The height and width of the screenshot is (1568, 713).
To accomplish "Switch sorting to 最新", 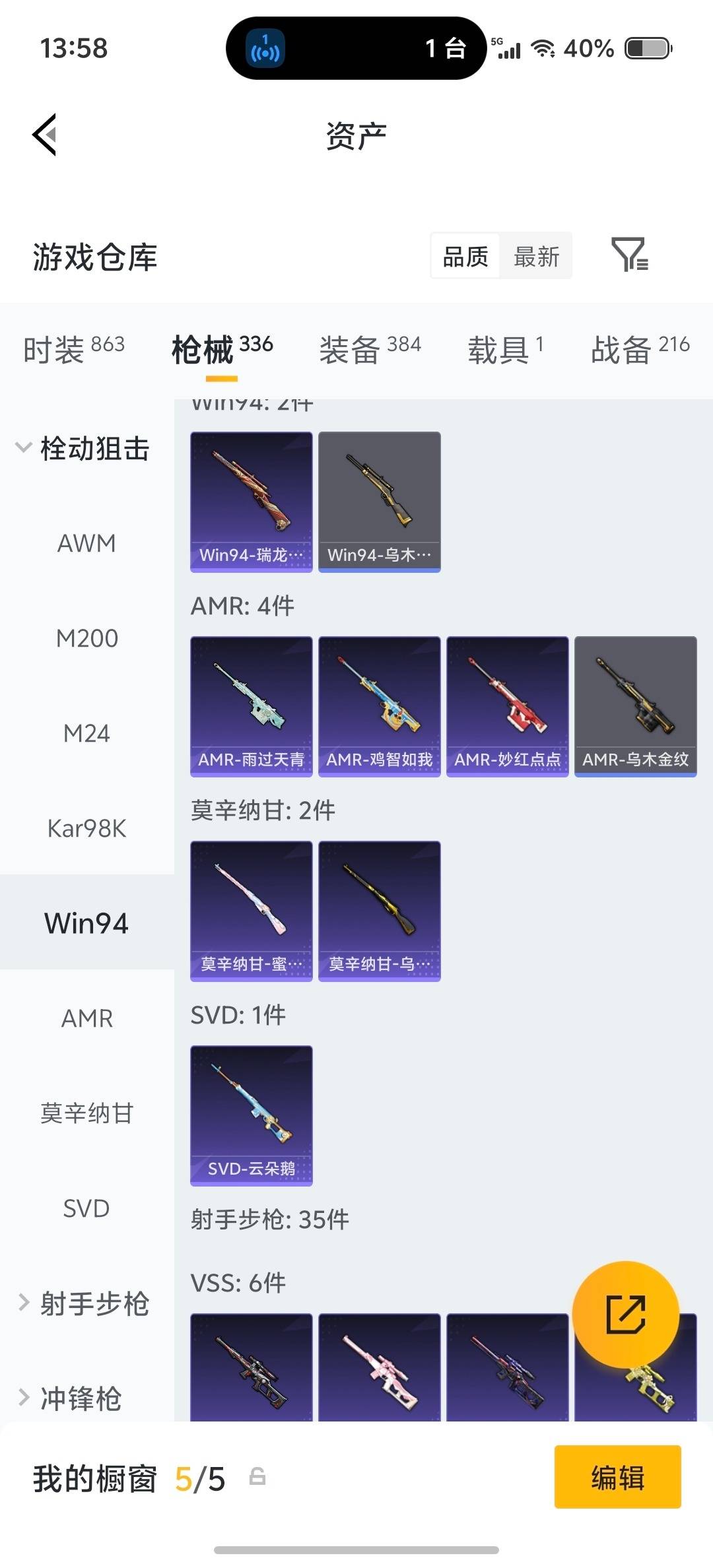I will (537, 256).
